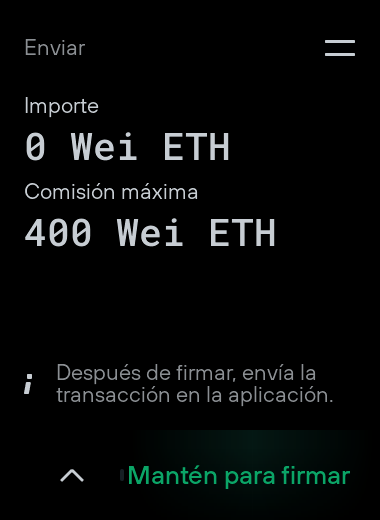The image size is (380, 520).
Task: Tap Mantén para firmar button
Action: click(238, 476)
